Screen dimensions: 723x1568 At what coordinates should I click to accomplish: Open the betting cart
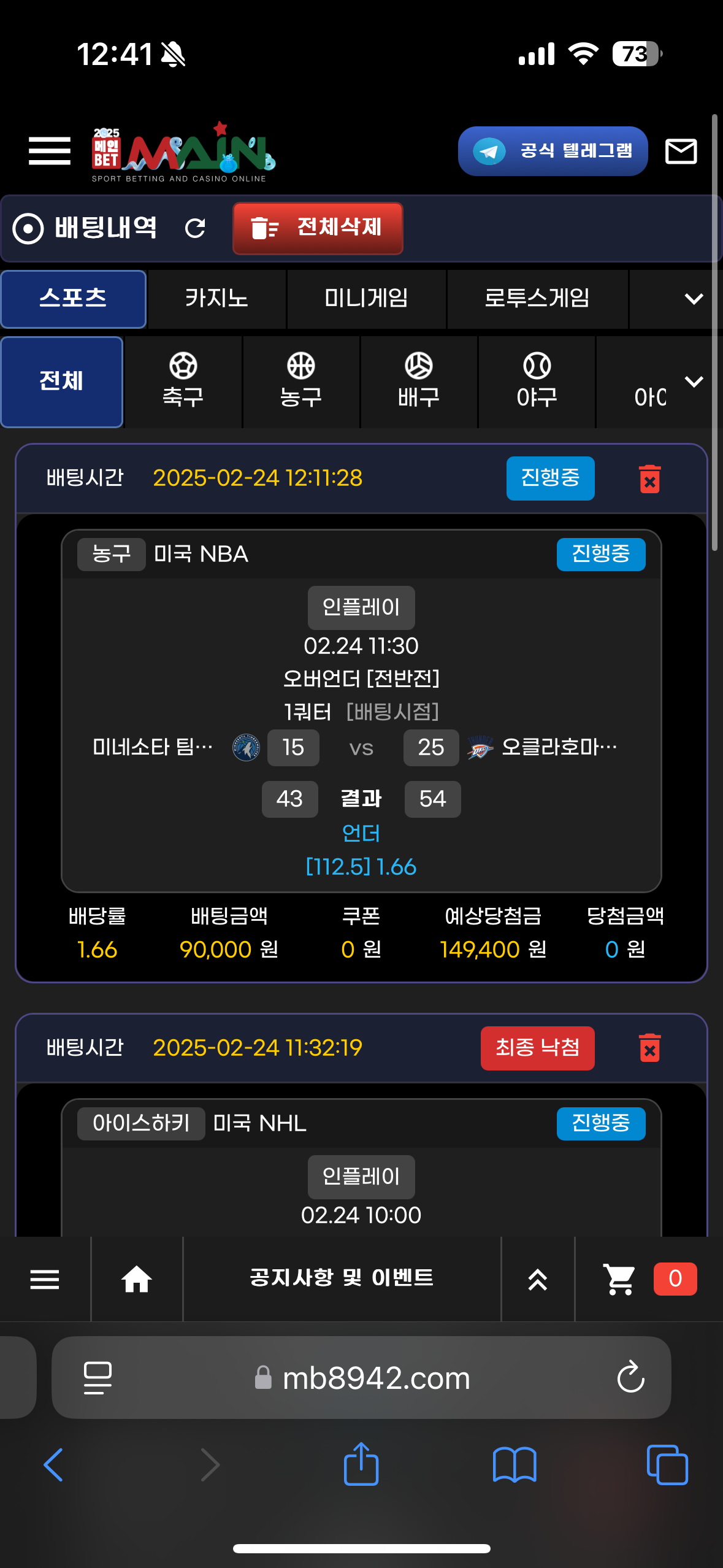pyautogui.click(x=619, y=1279)
